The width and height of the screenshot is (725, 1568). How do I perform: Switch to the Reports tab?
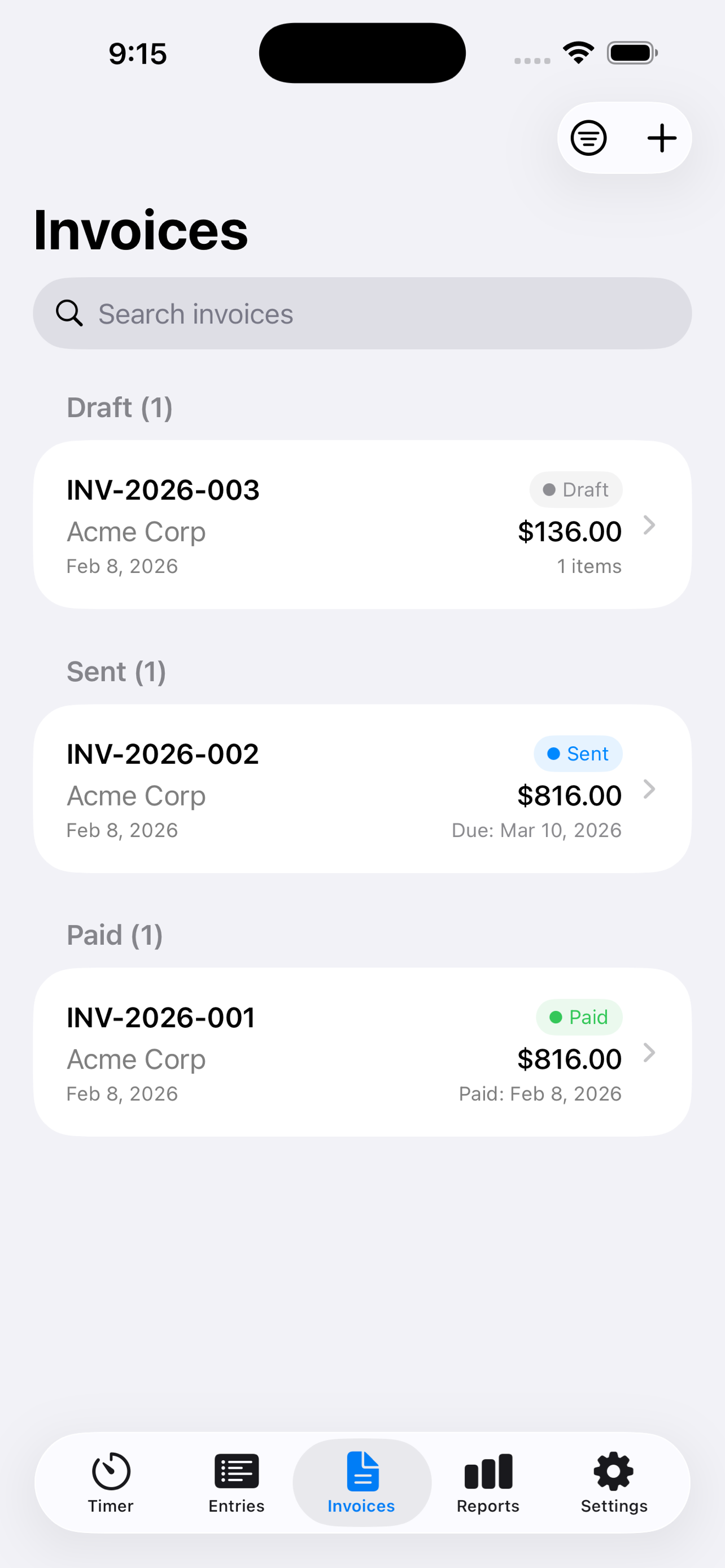[x=488, y=1485]
